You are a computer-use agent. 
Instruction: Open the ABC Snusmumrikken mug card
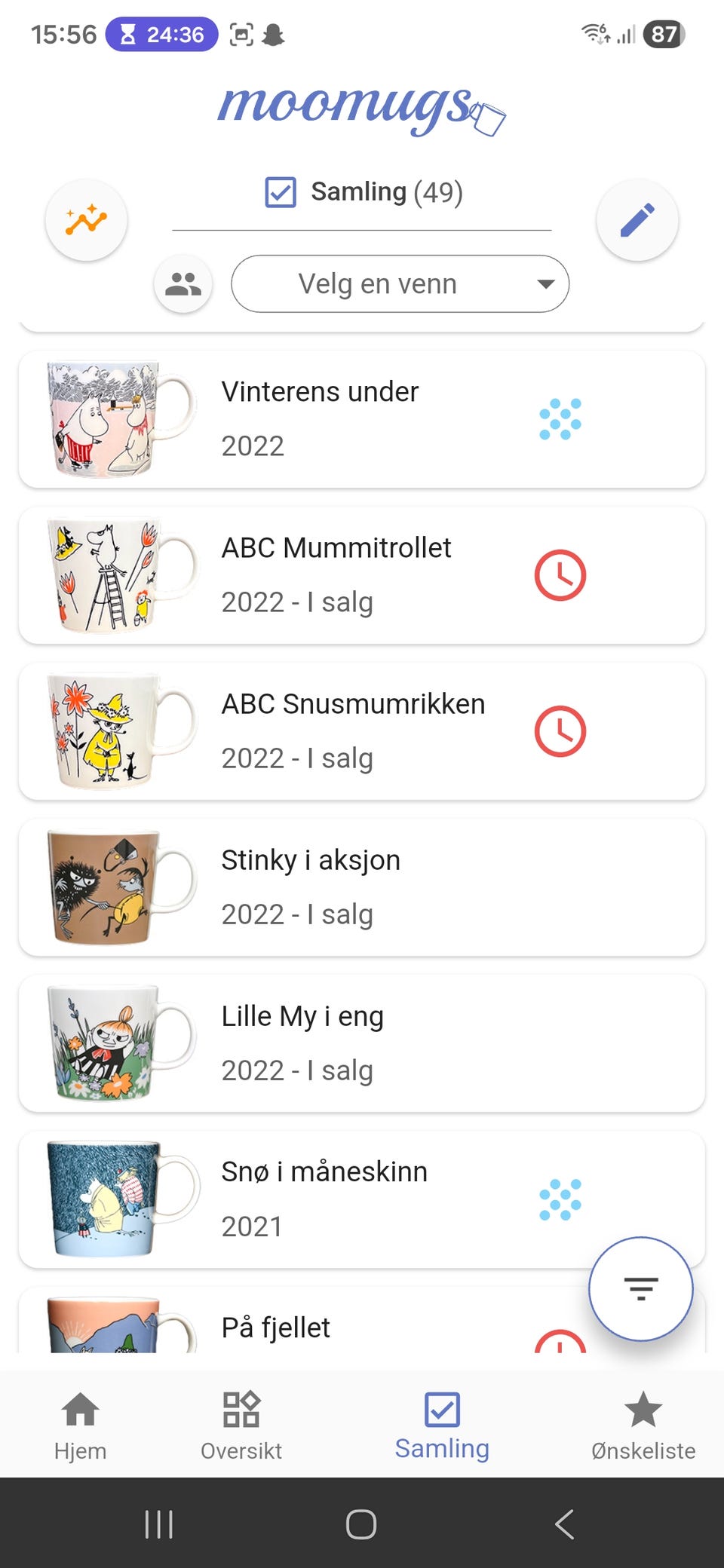(x=362, y=731)
